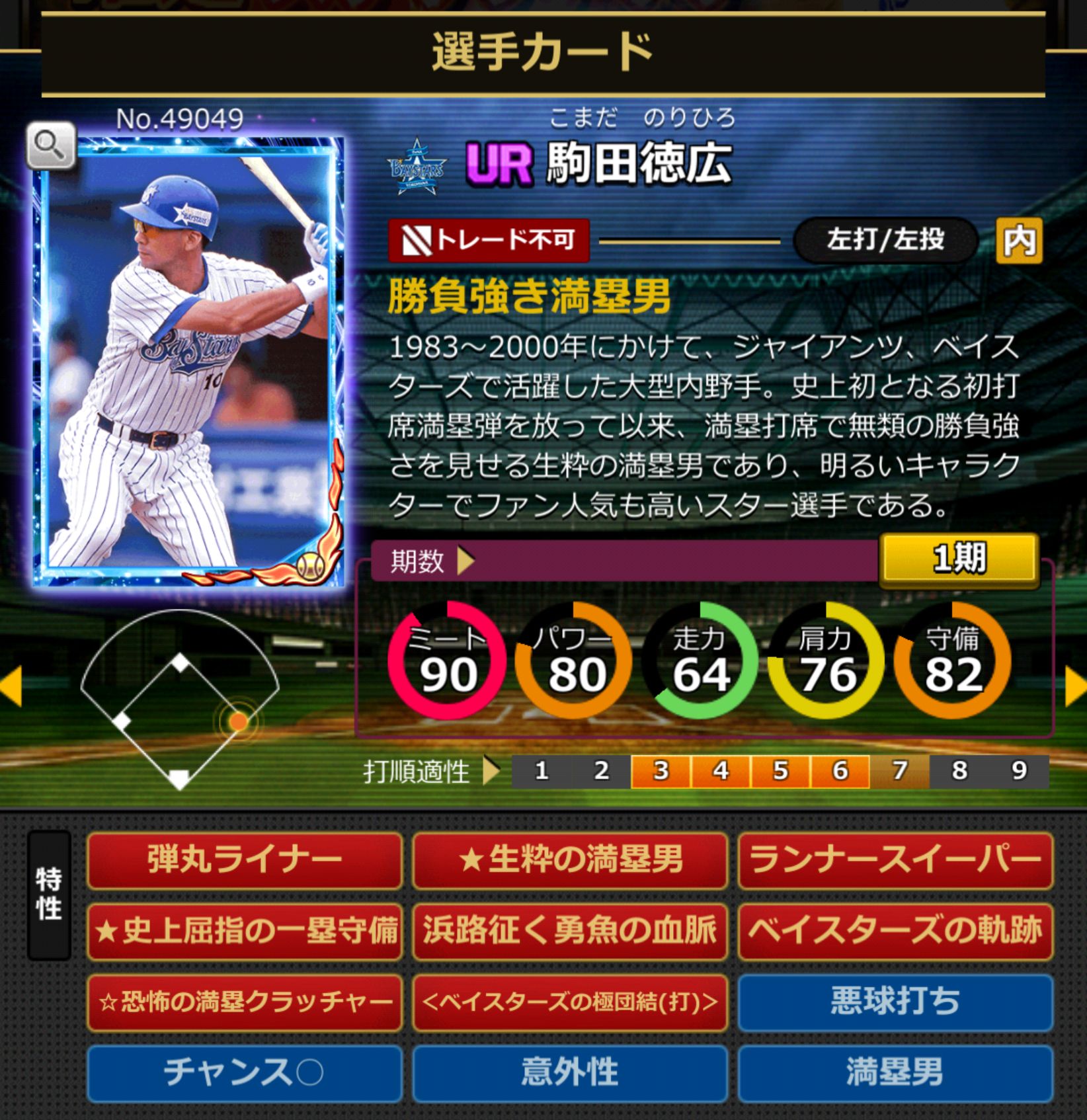
Task: View the 意外性 skill details
Action: tap(569, 1072)
